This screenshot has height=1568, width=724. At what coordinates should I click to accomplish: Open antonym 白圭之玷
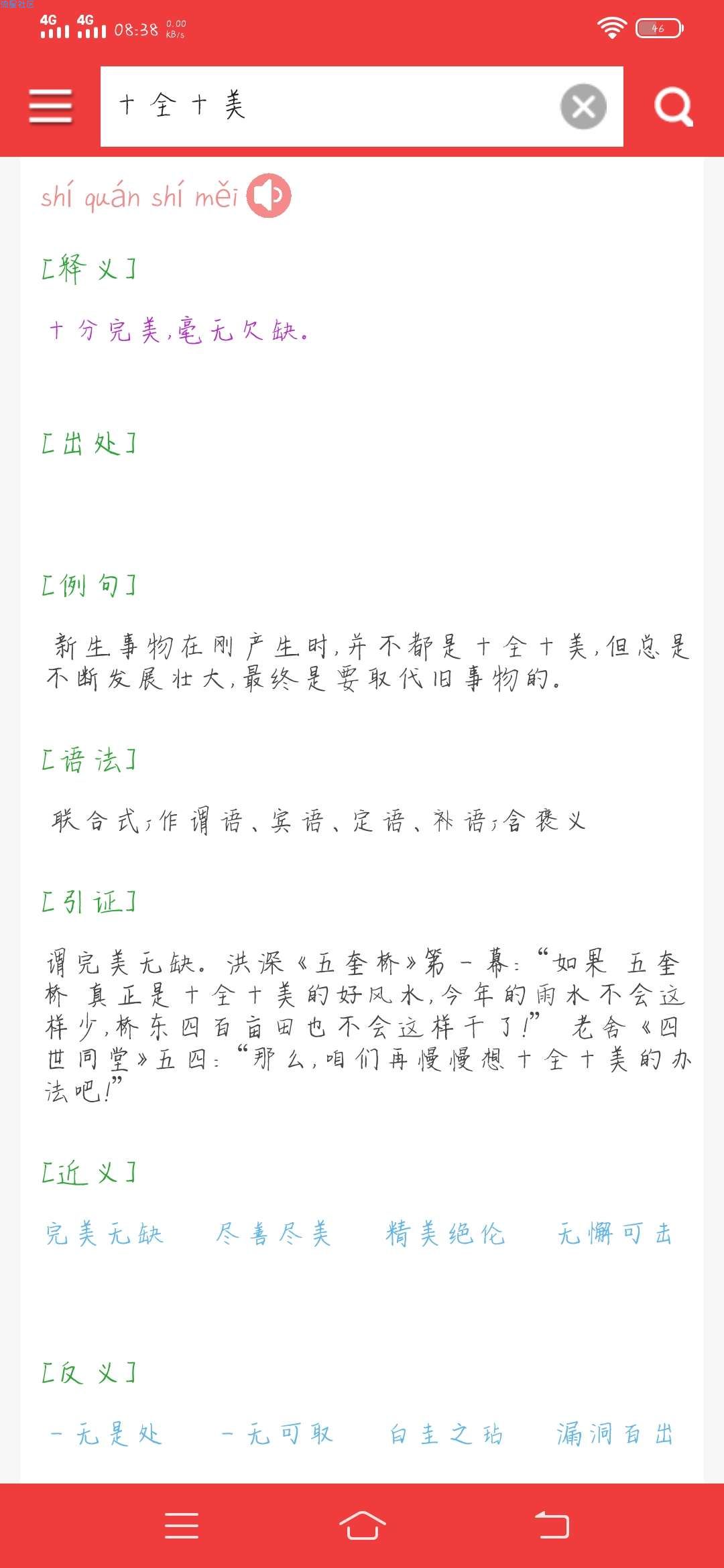click(x=446, y=1435)
